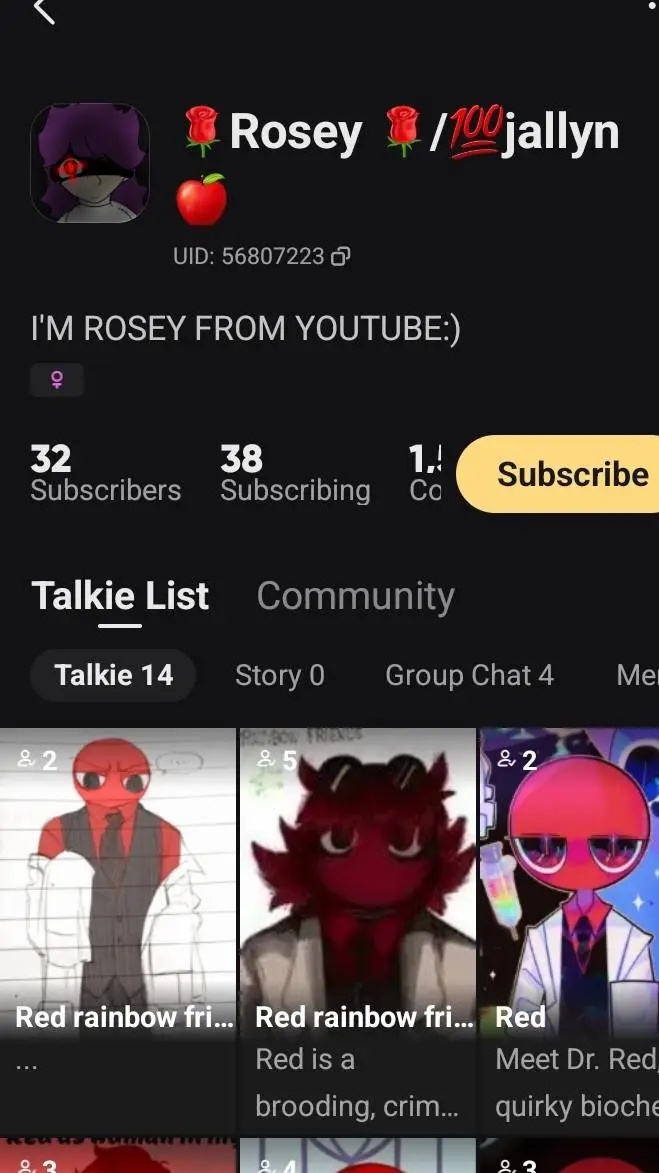Filter by the Story 0 chip

(x=279, y=675)
